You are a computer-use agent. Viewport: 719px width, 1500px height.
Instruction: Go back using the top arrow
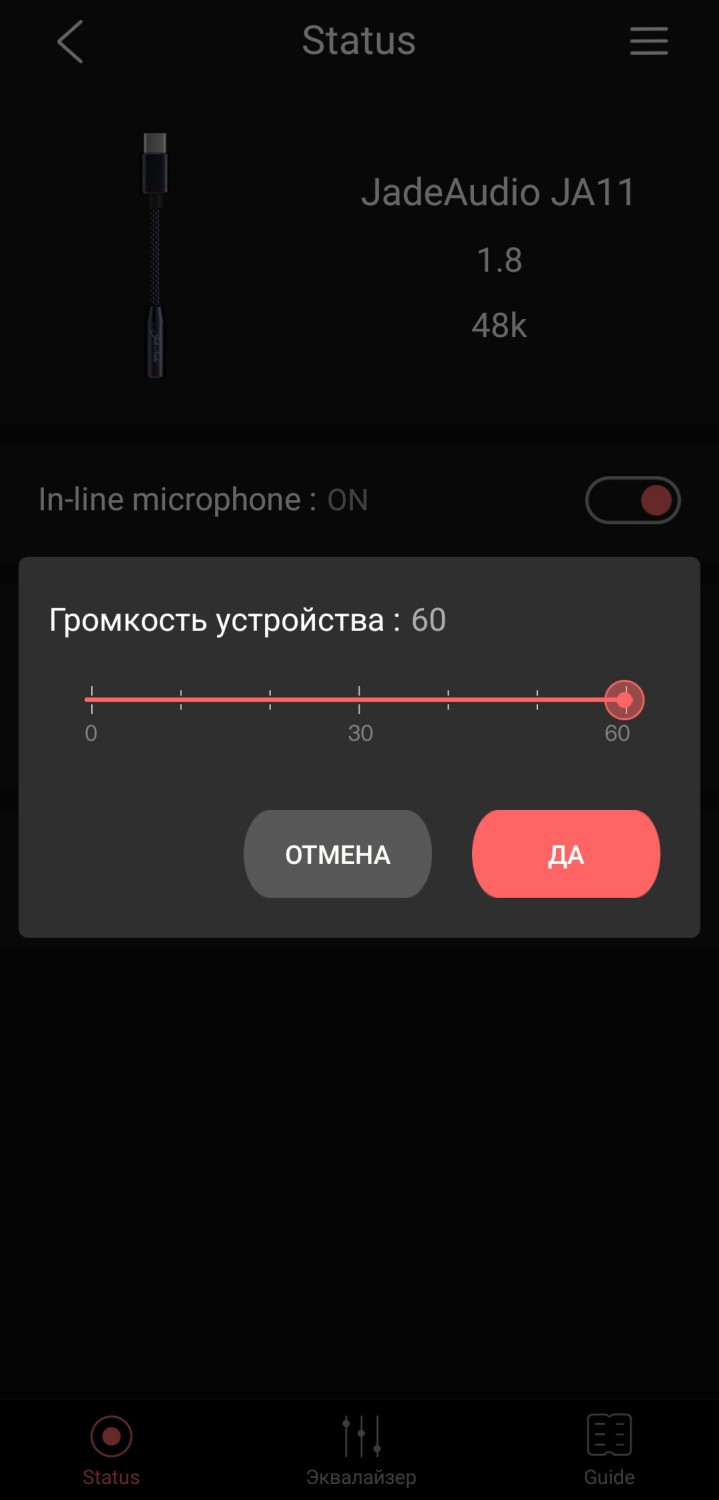pyautogui.click(x=70, y=42)
